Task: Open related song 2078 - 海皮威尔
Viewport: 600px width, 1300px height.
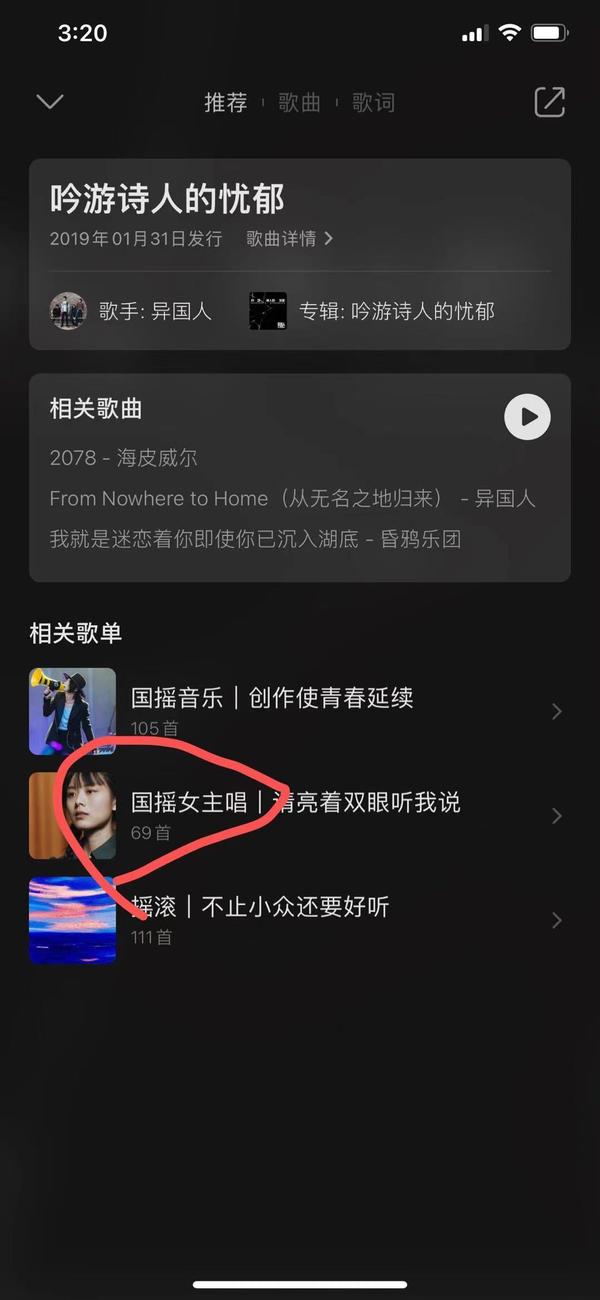Action: [x=124, y=458]
